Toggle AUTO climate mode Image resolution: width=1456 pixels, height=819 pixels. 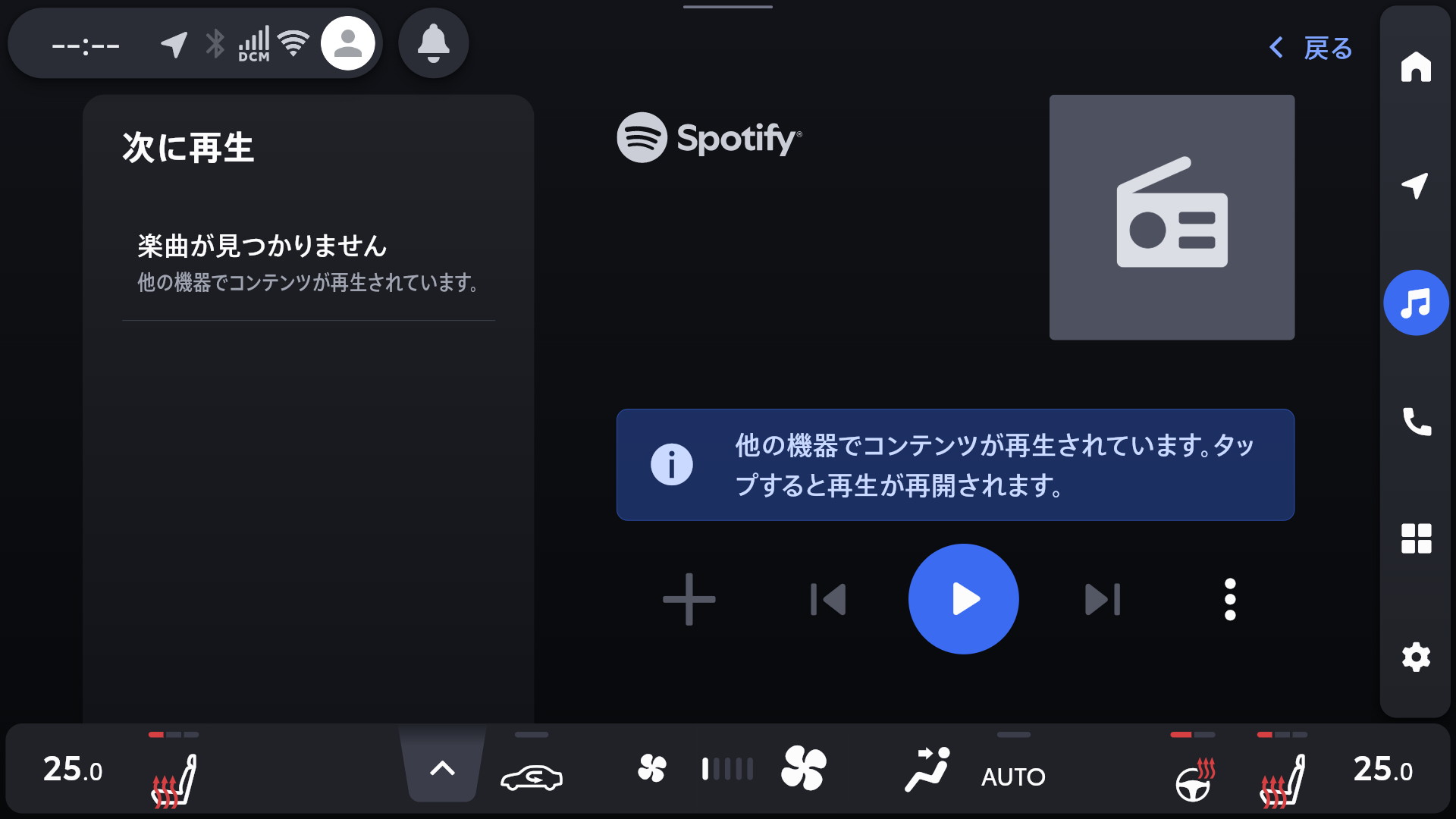[x=1012, y=775]
